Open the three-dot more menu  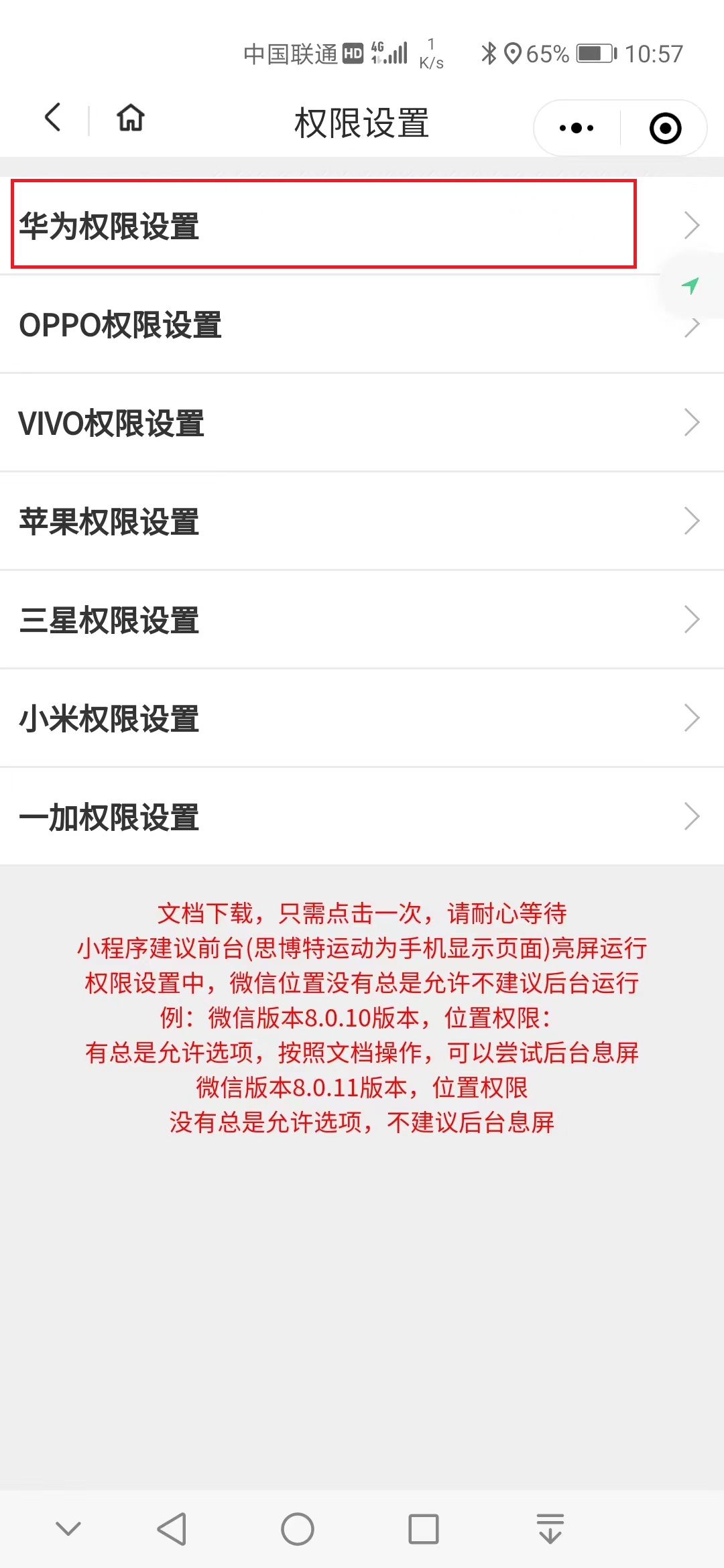tap(577, 127)
